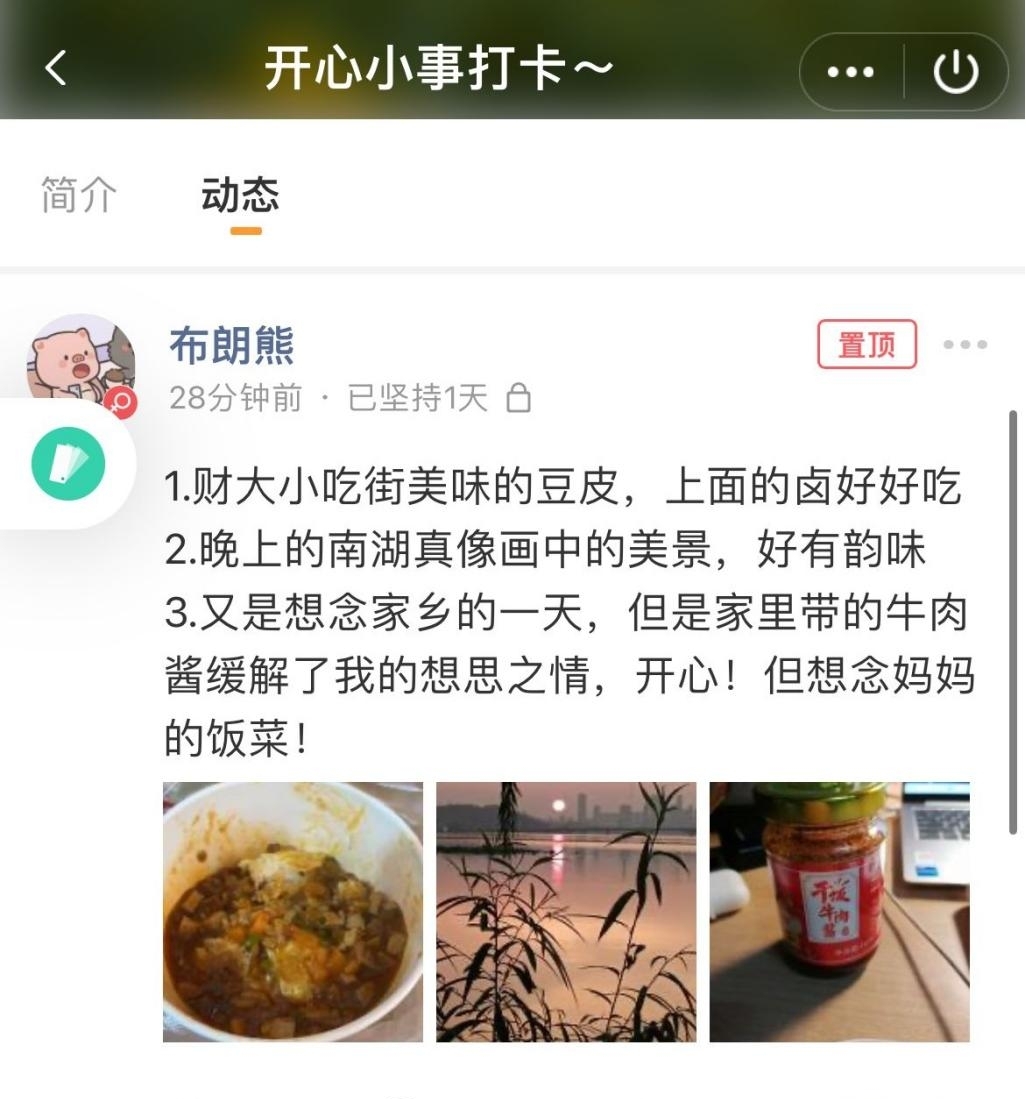
Task: Close the mini program with the power icon
Action: point(955,72)
